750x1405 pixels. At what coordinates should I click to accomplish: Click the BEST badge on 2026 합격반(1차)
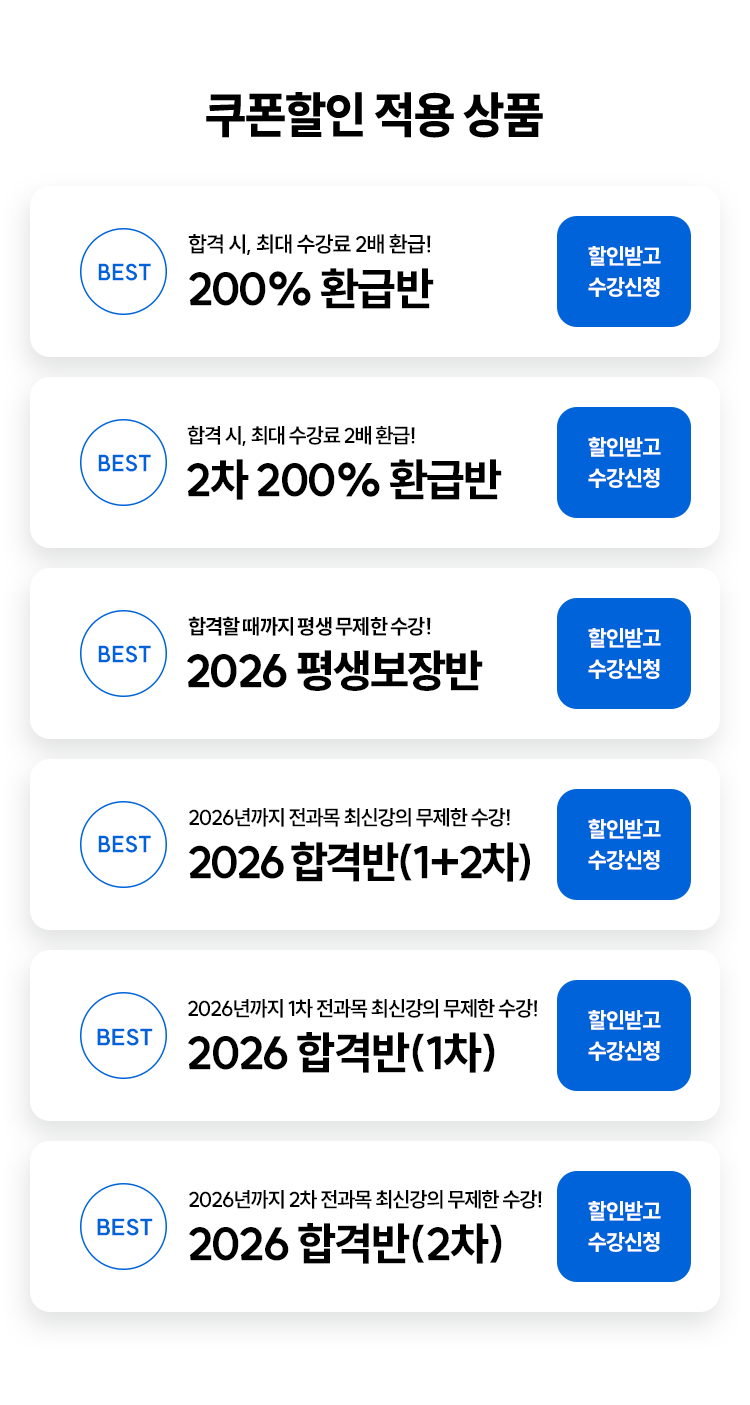tap(123, 1035)
